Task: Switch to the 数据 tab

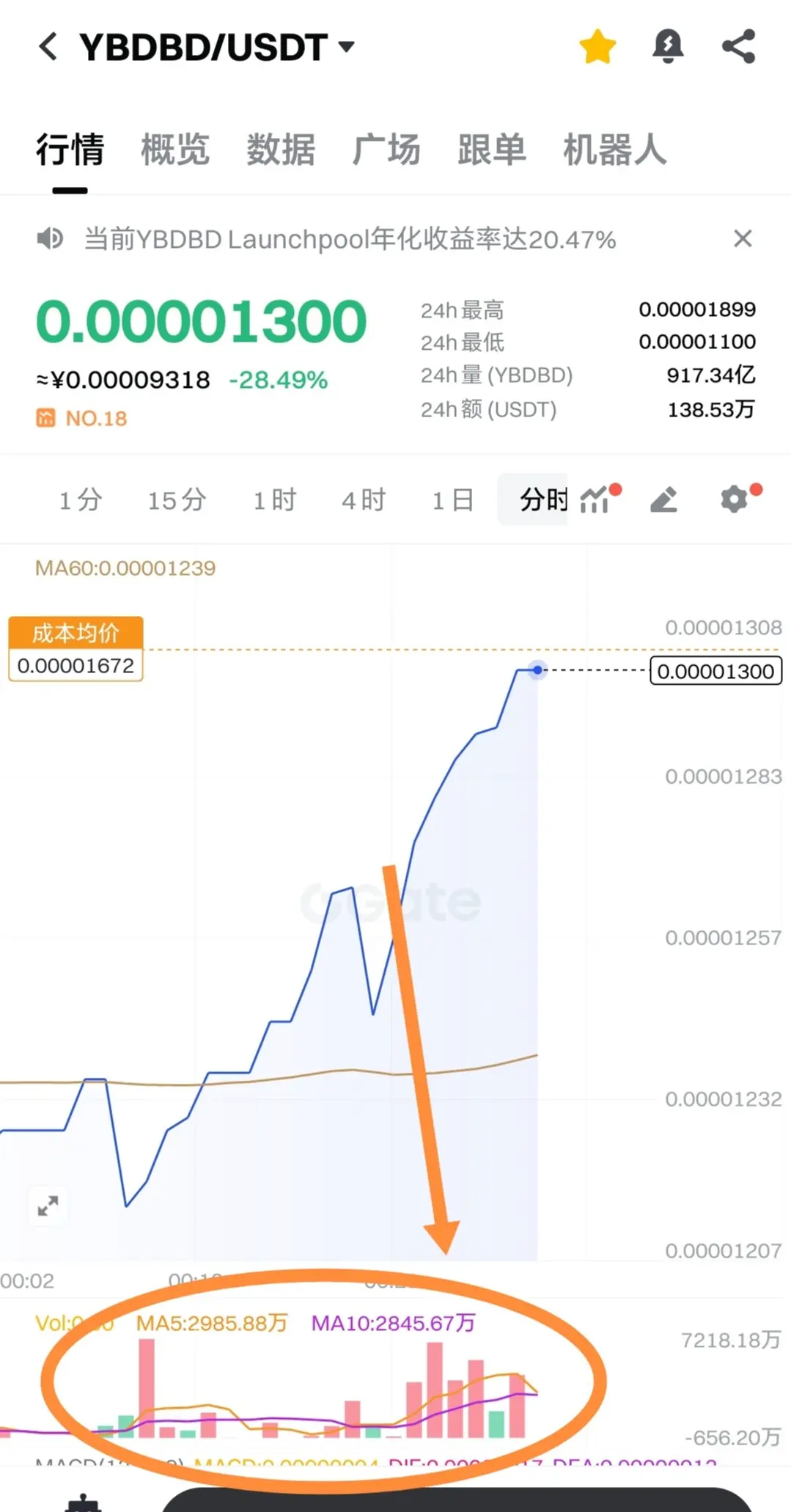Action: point(281,150)
